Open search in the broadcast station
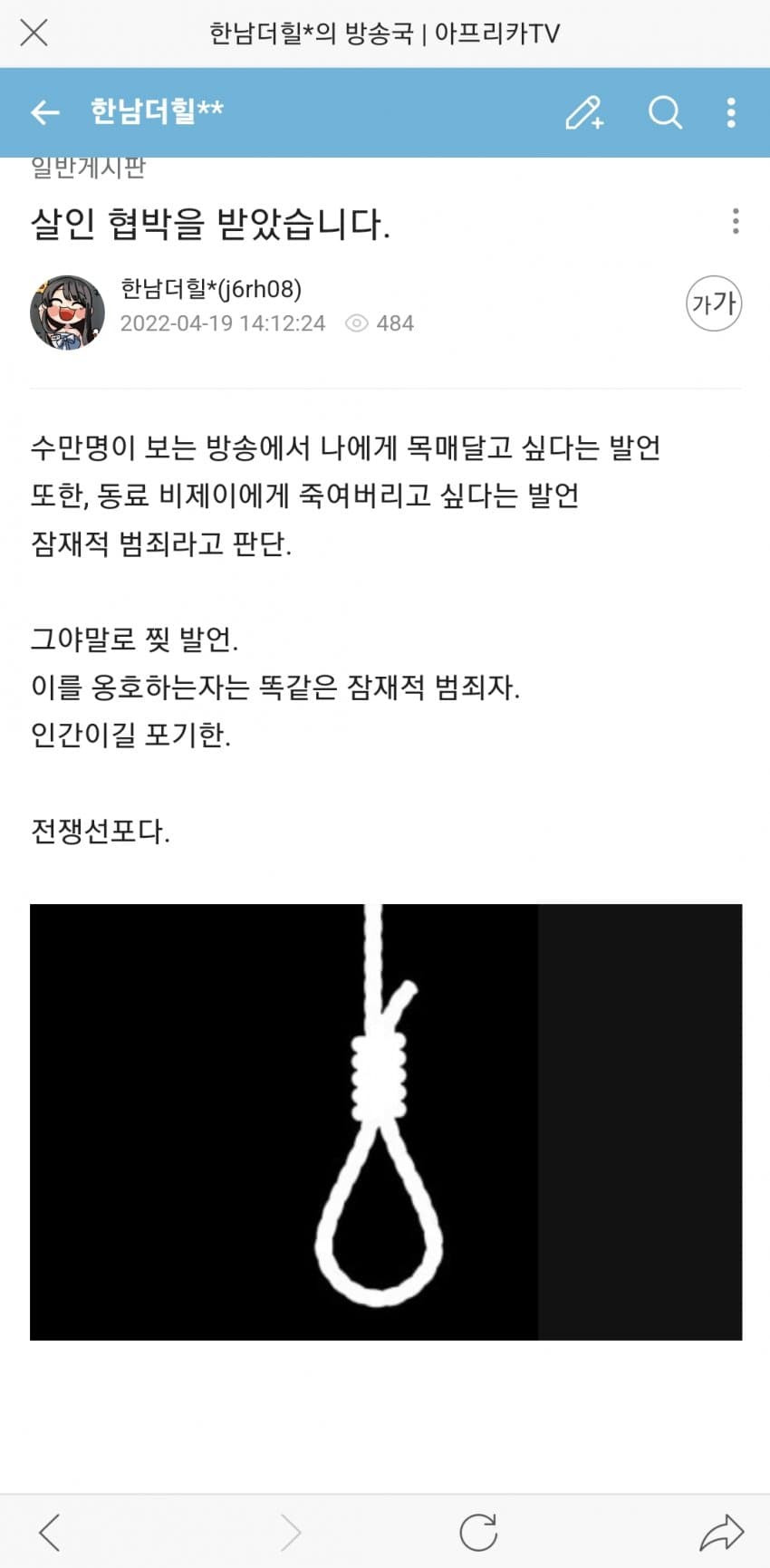 [665, 112]
